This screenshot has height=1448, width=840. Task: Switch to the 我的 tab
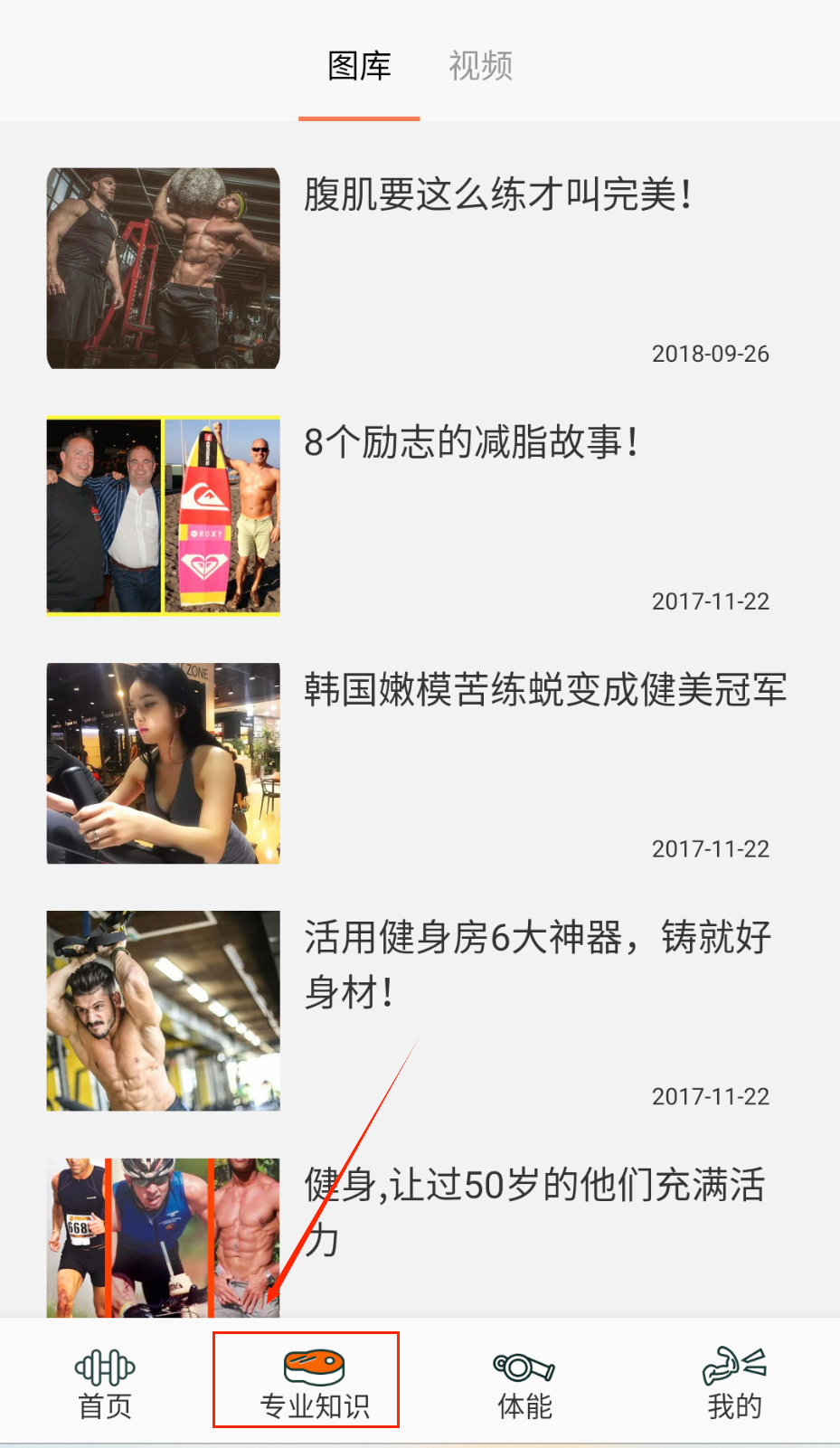point(734,1384)
